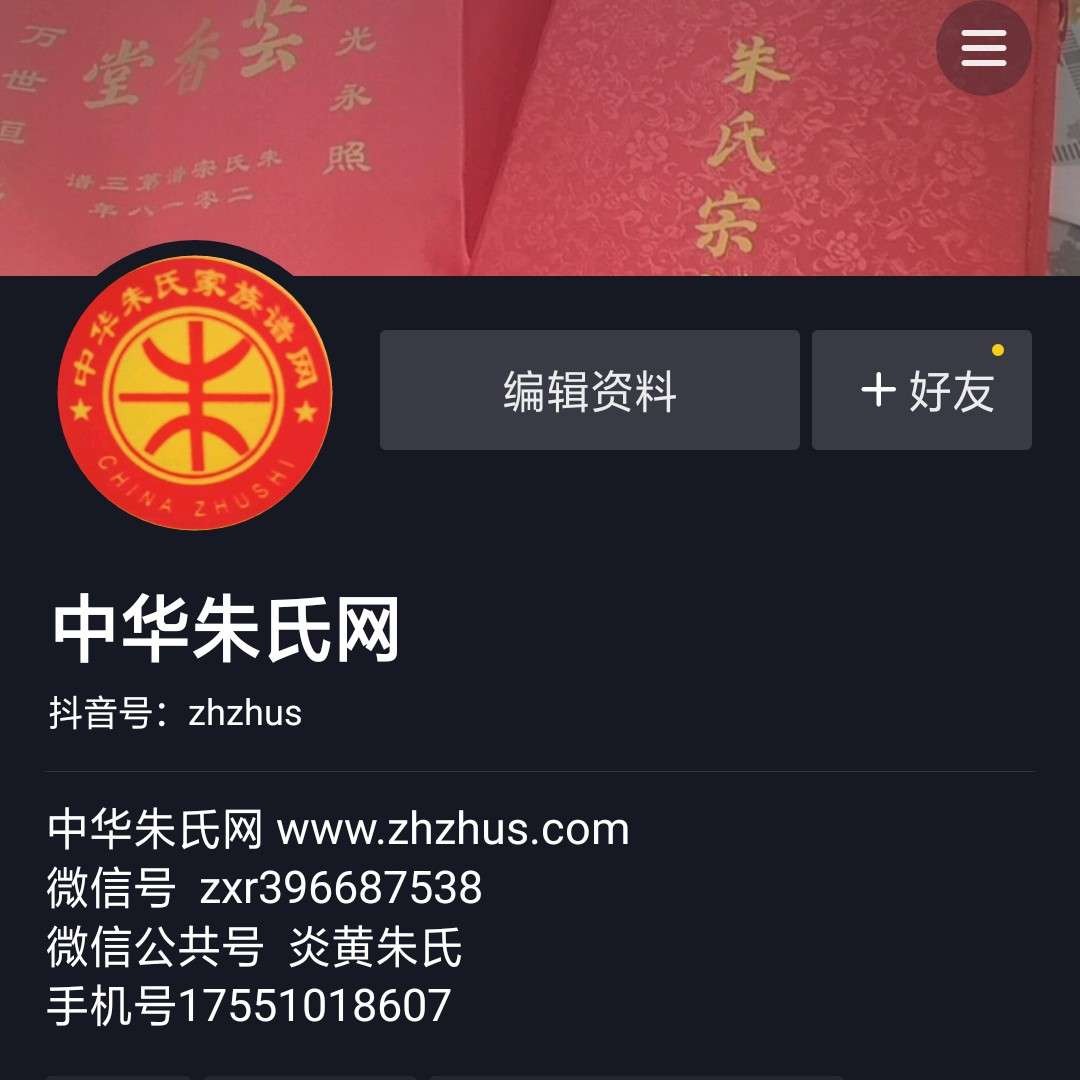Tap 编辑资料 to edit the profile

[589, 390]
